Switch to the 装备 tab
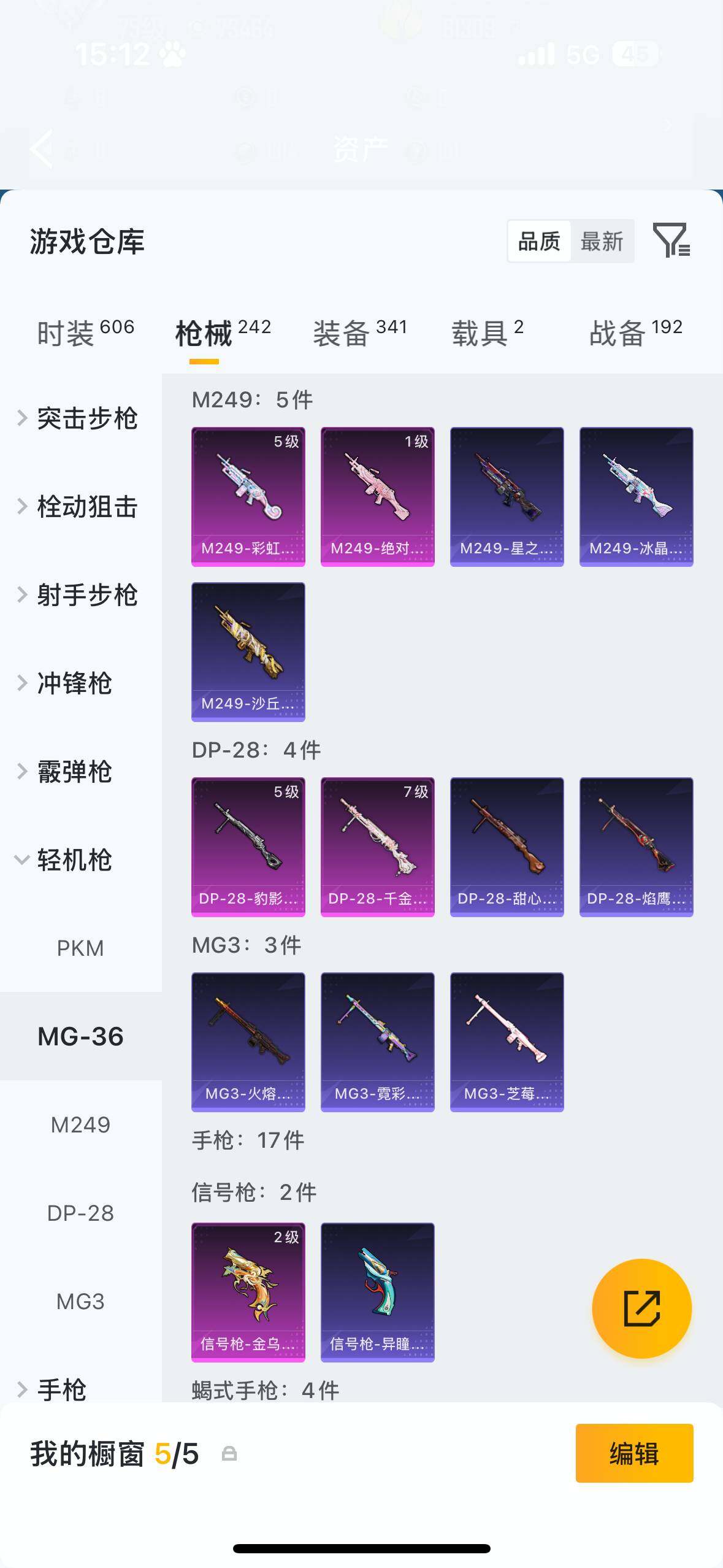Image resolution: width=723 pixels, height=1568 pixels. pos(360,333)
